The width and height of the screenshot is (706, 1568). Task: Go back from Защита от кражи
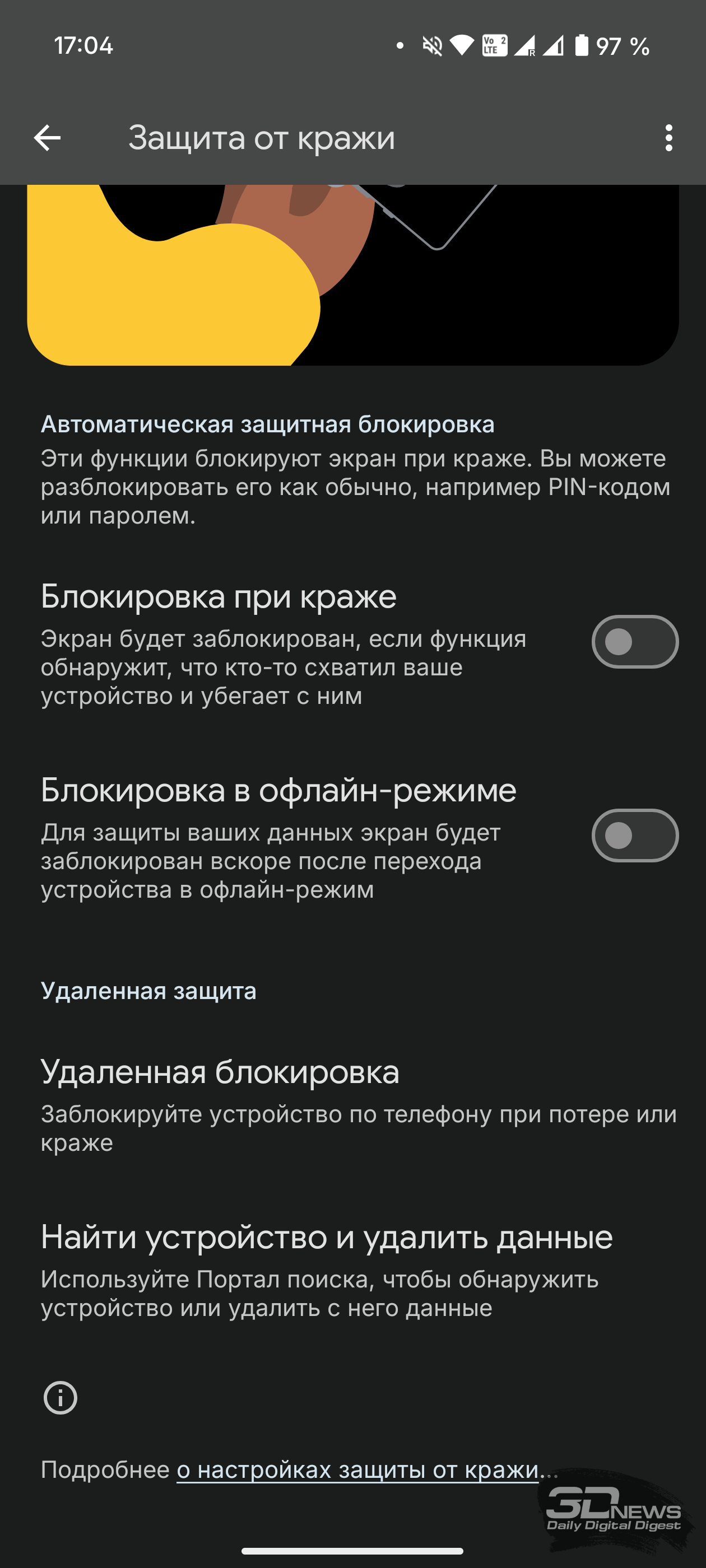click(x=47, y=138)
